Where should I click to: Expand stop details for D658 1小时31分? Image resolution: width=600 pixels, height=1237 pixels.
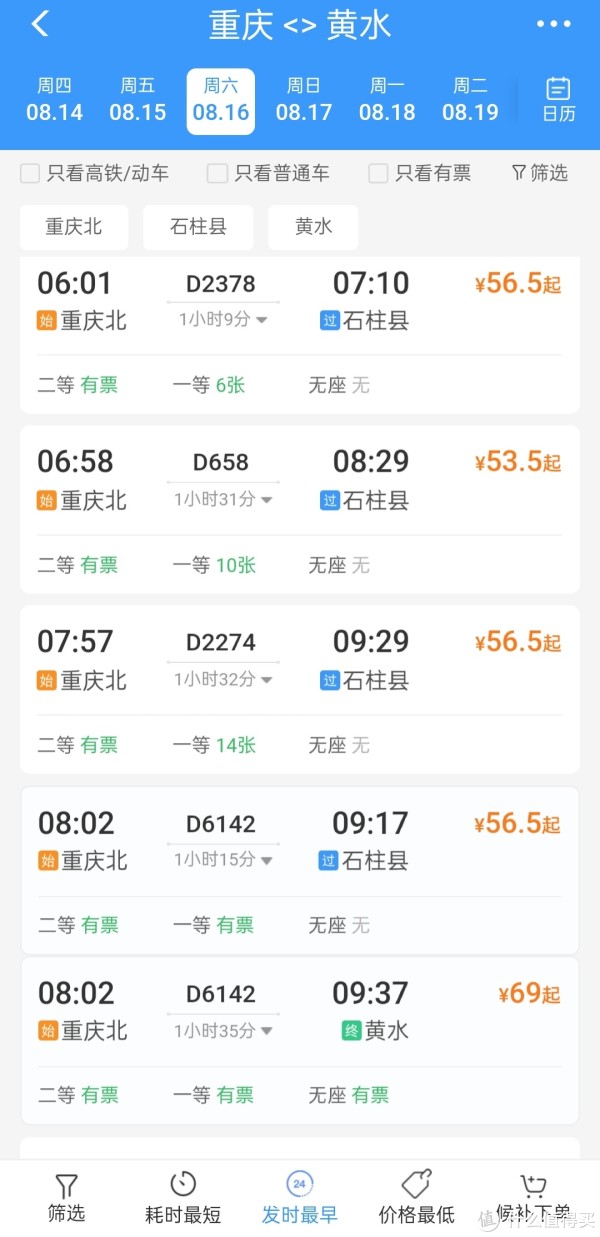(x=223, y=499)
